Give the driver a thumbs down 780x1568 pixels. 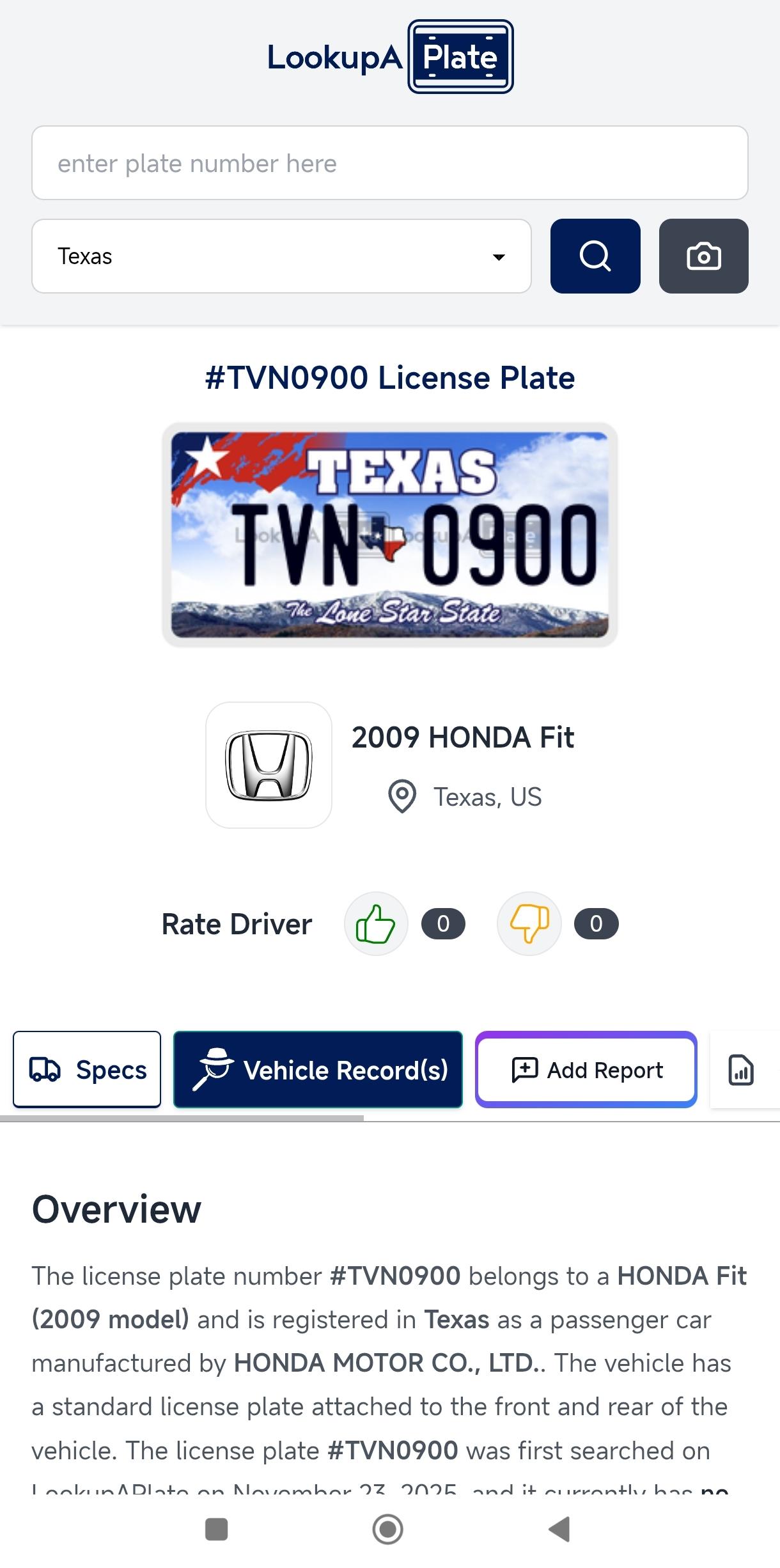[x=529, y=923]
